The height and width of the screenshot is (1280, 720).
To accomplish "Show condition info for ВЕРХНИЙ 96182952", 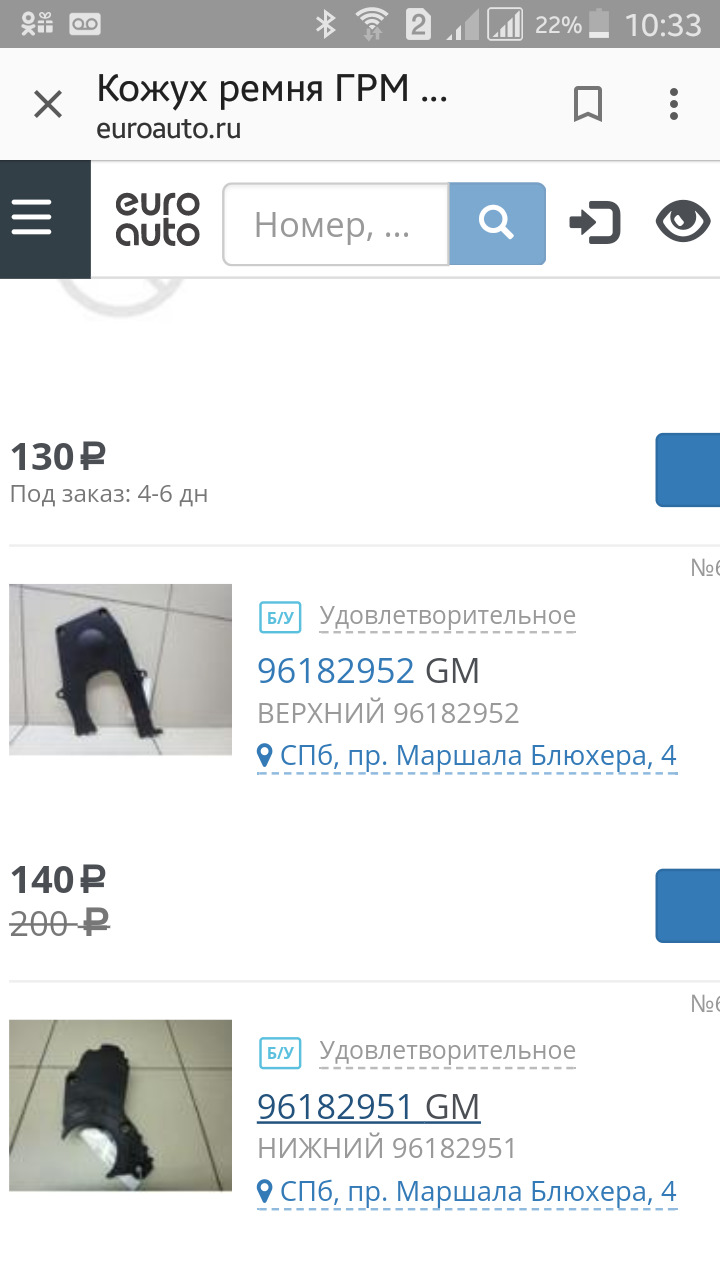I will pyautogui.click(x=447, y=616).
